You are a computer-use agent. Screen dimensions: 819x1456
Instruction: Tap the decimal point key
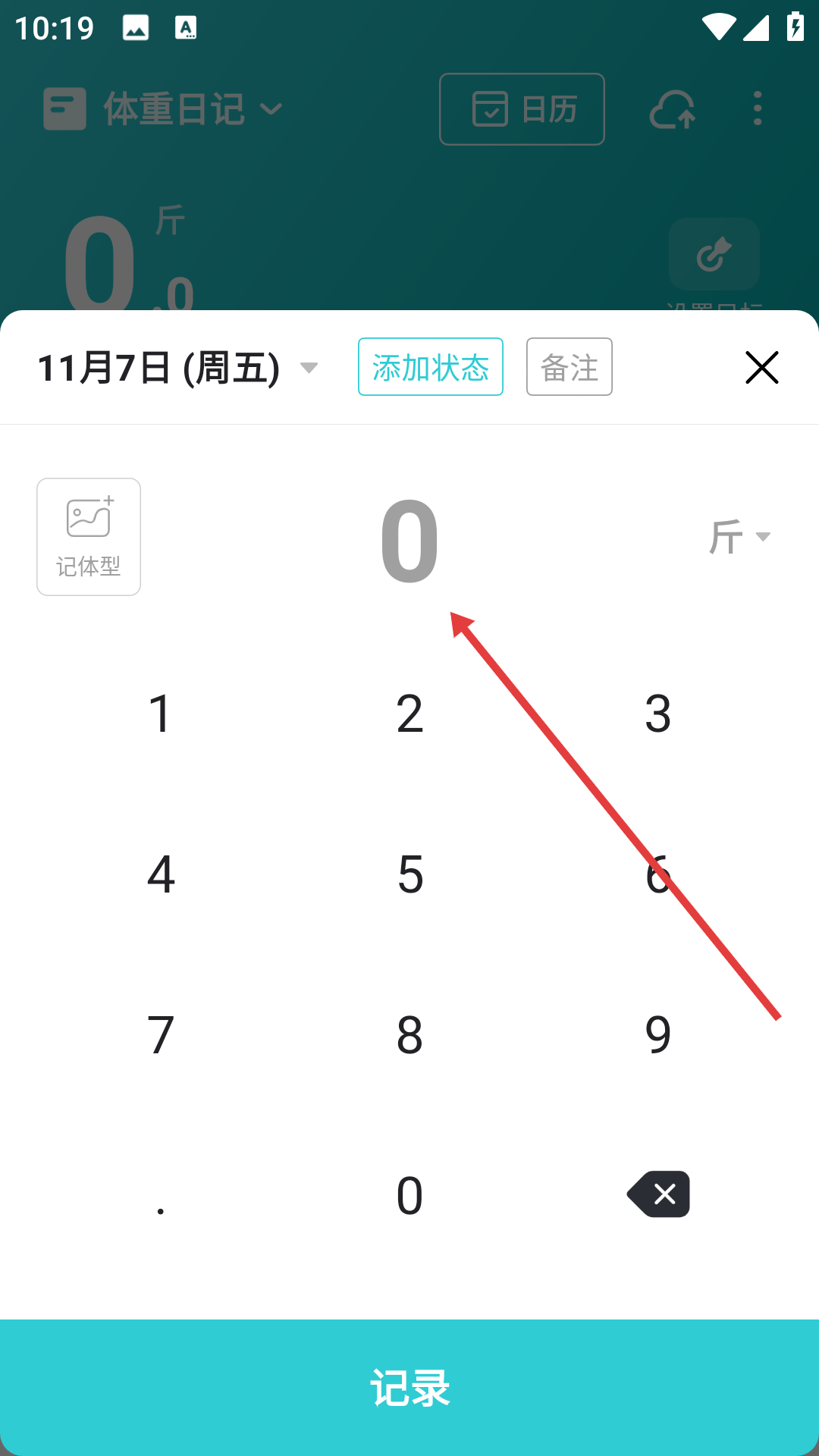tap(161, 1196)
